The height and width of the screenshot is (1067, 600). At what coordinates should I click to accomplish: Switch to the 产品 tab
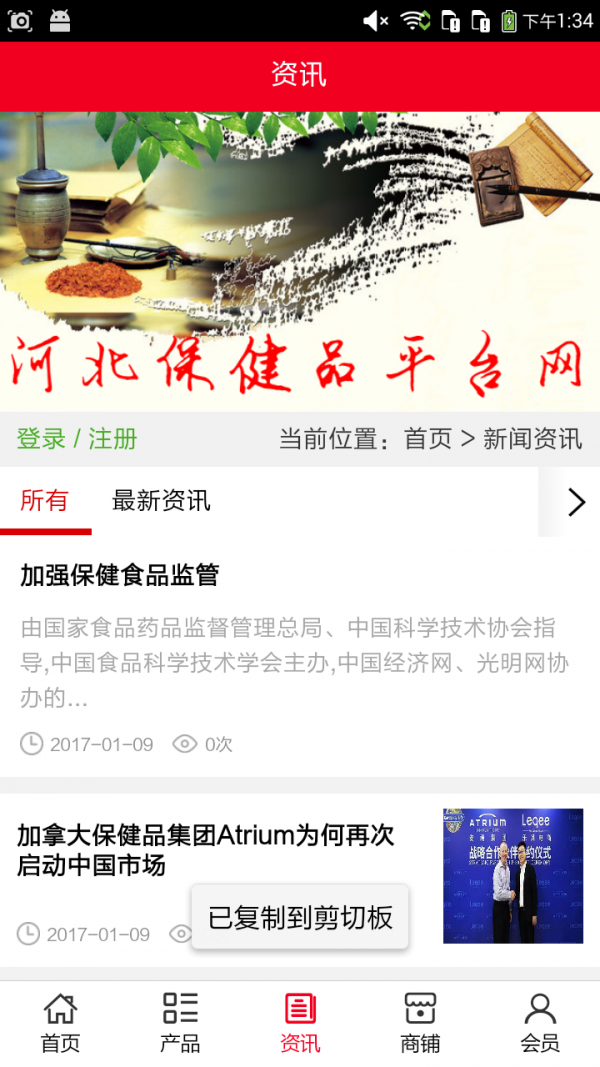tap(180, 1023)
